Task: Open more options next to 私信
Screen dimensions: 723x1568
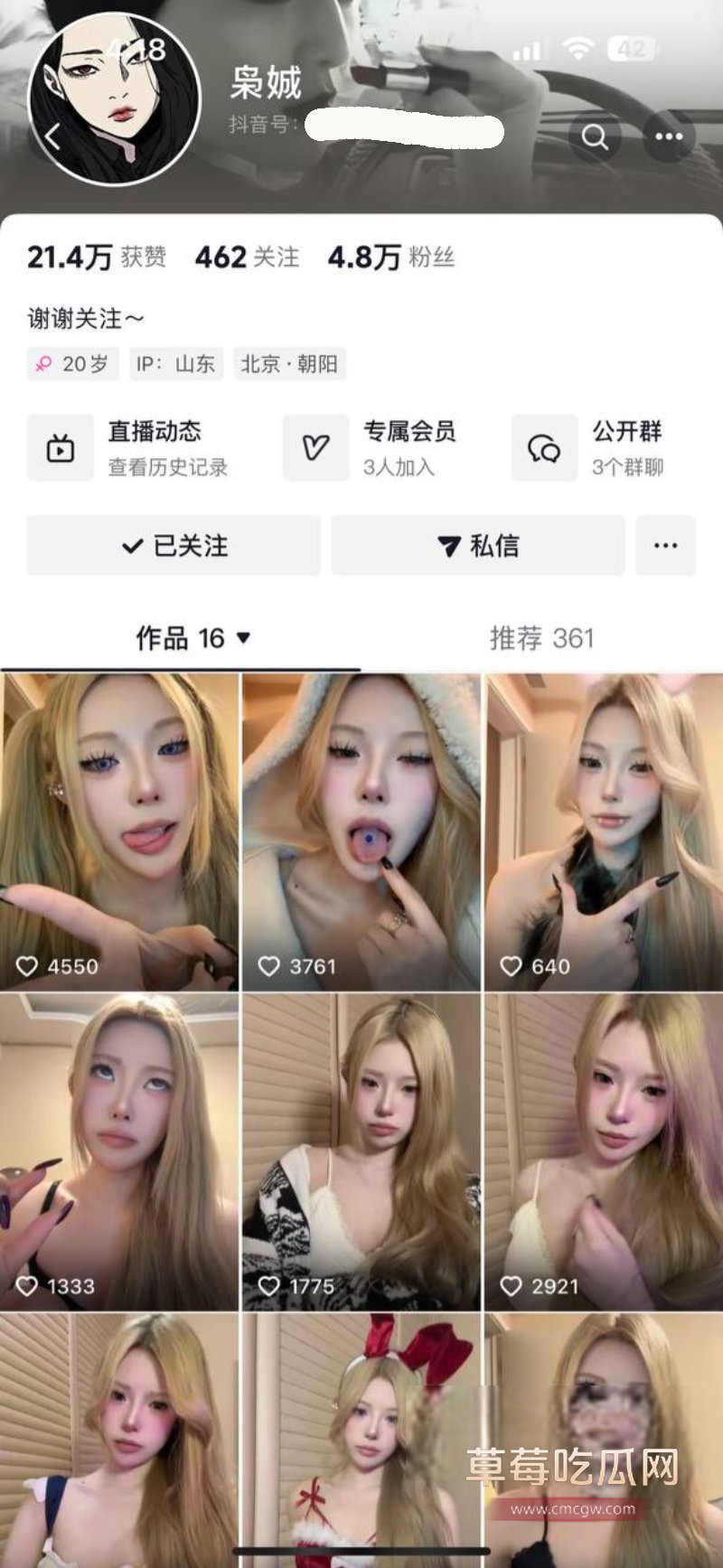Action: coord(665,545)
